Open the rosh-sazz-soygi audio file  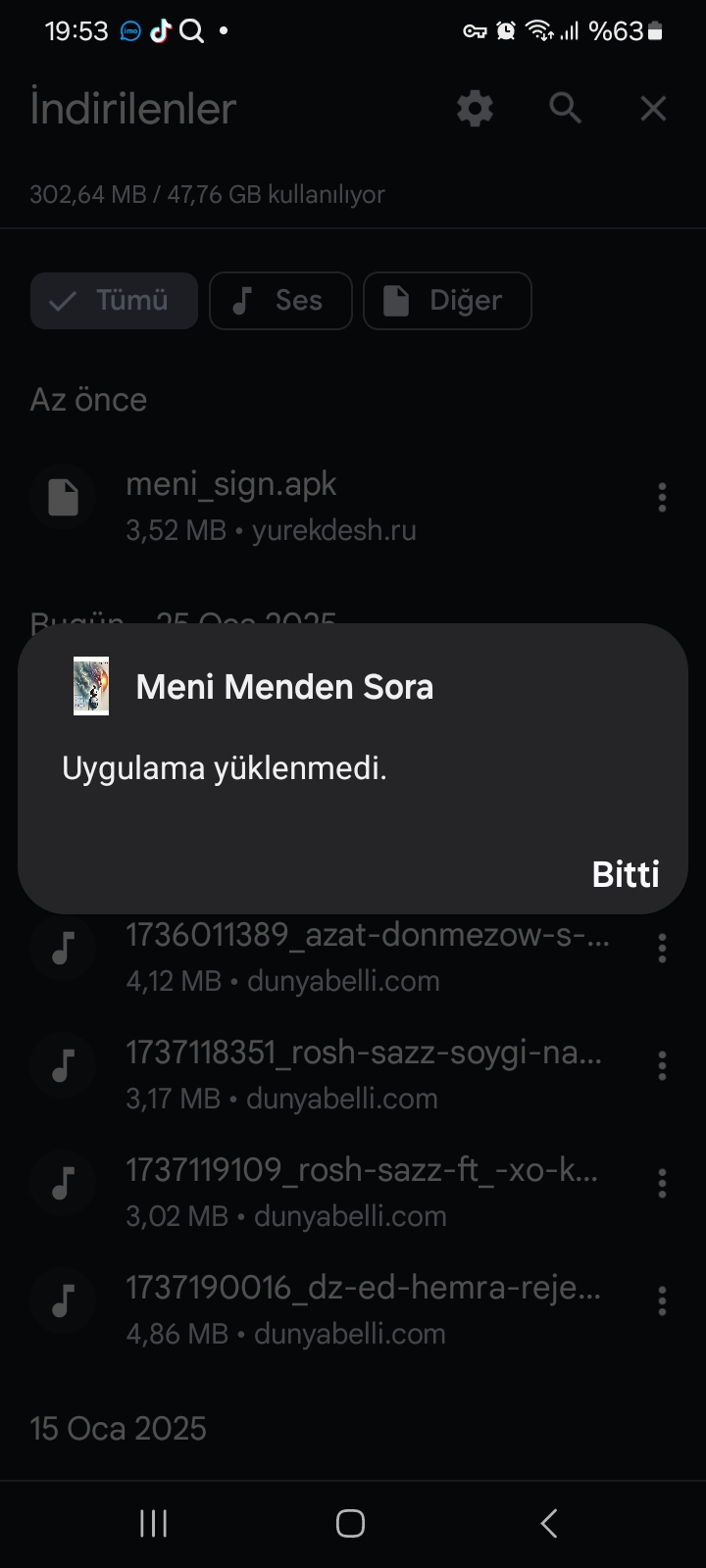pos(333,1074)
